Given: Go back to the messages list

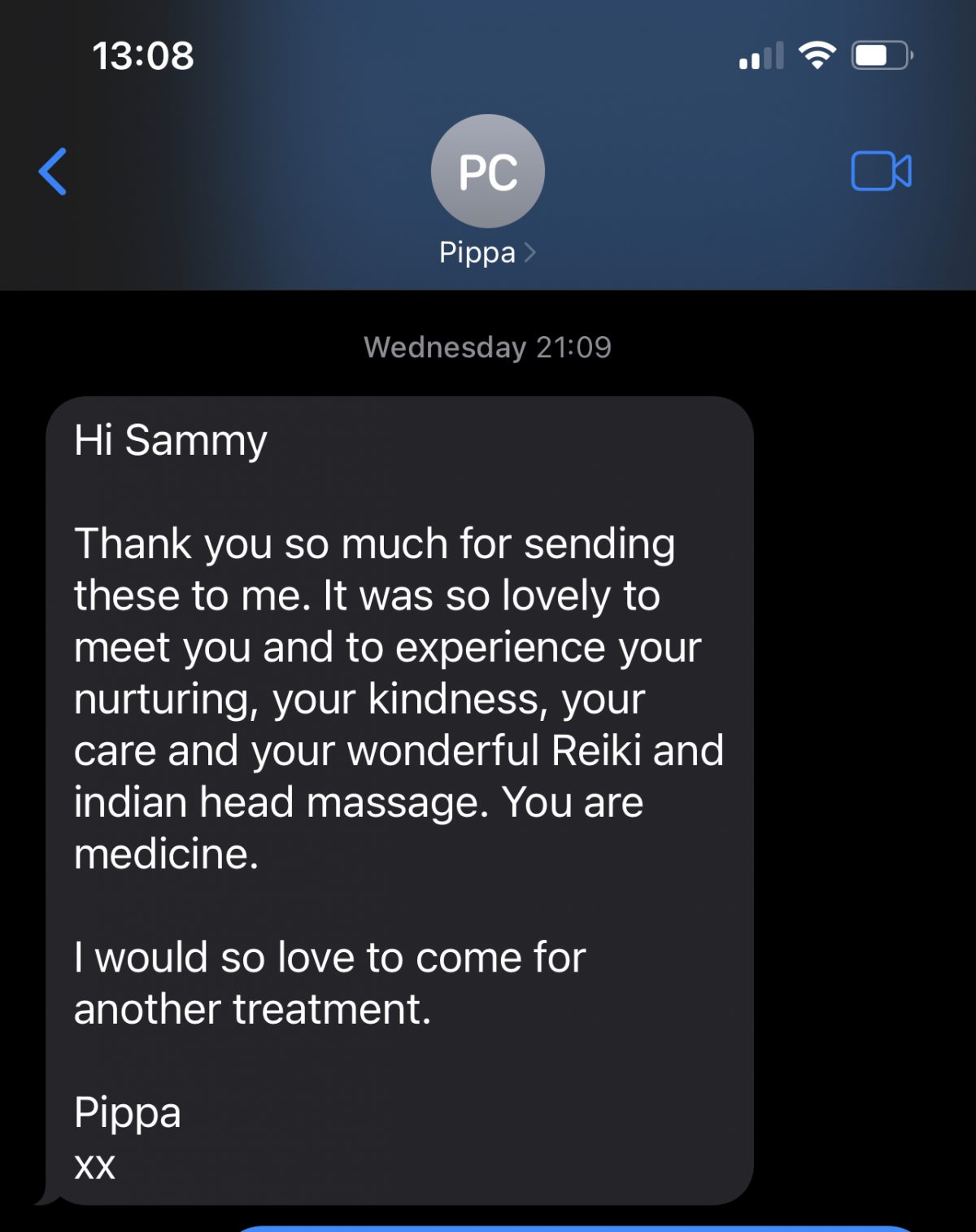Looking at the screenshot, I should click(x=53, y=172).
